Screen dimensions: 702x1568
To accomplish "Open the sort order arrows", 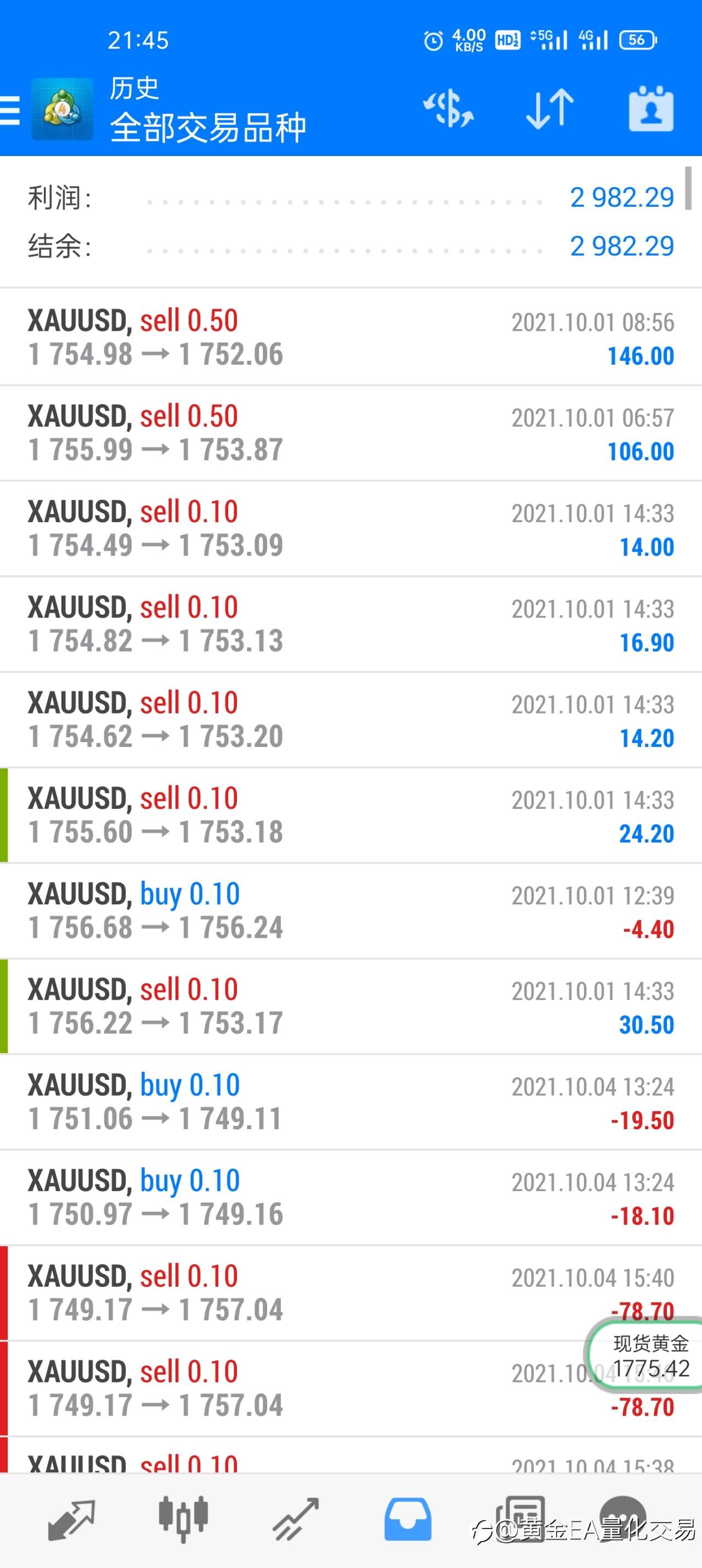I will [550, 110].
